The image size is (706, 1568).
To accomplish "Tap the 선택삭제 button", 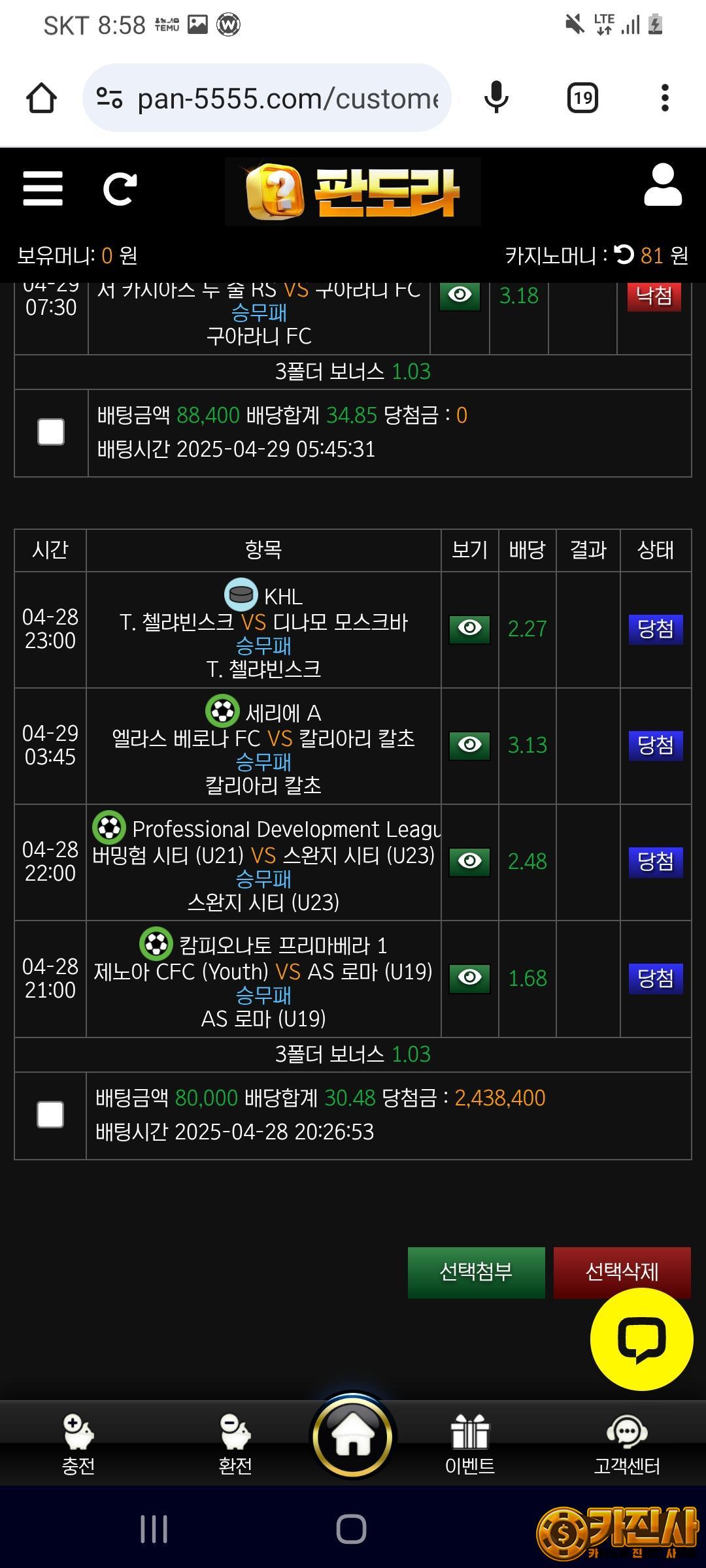I will pos(622,1272).
